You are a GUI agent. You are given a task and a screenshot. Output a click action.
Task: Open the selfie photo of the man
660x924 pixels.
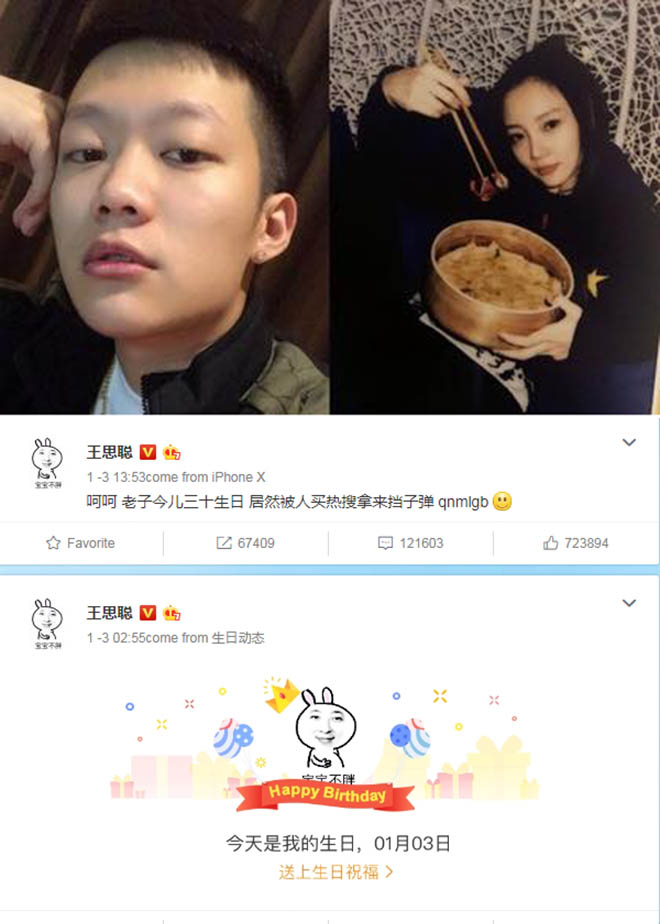coord(164,207)
